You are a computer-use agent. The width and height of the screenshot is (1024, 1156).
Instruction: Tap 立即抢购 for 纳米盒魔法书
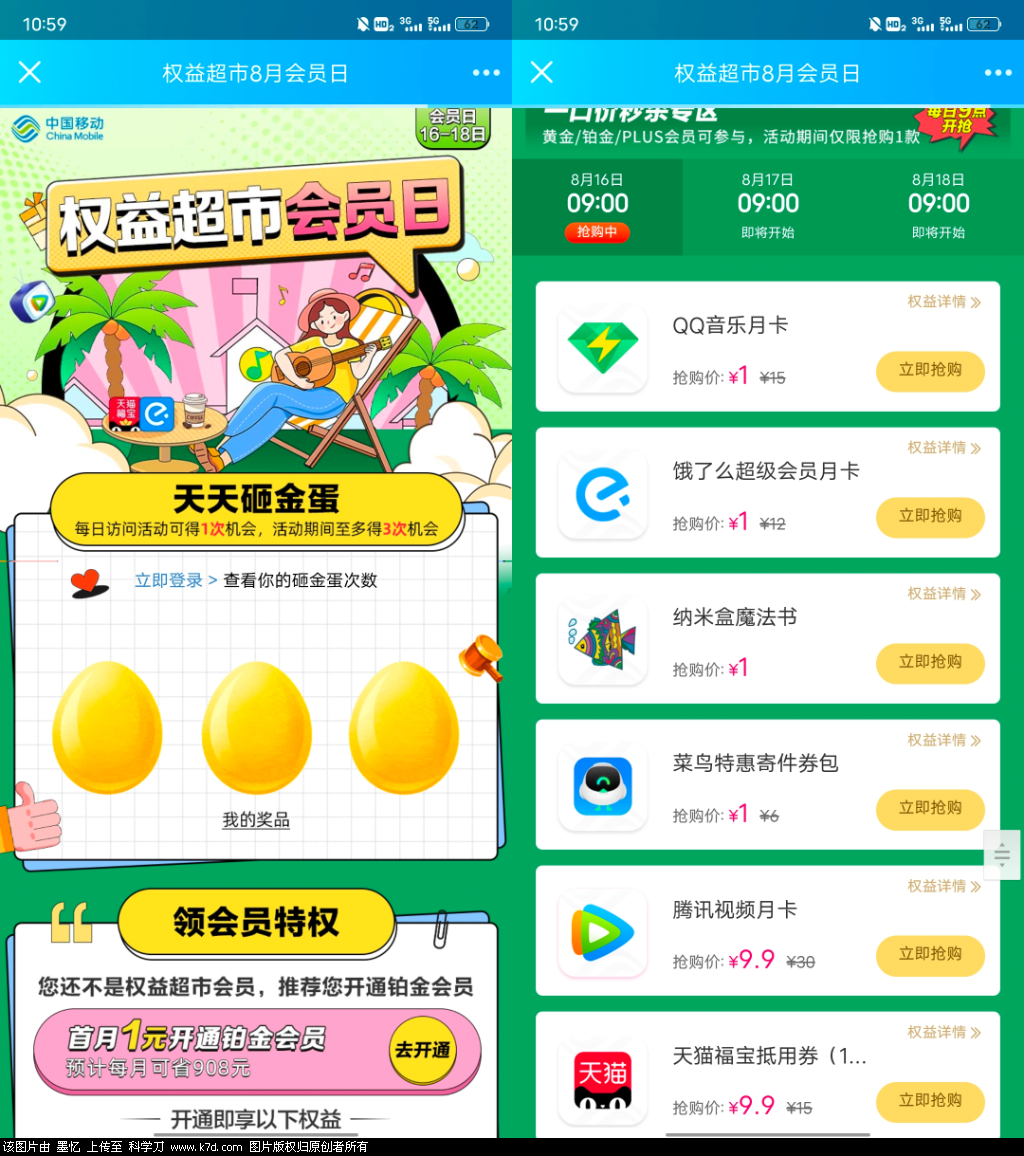tap(930, 663)
